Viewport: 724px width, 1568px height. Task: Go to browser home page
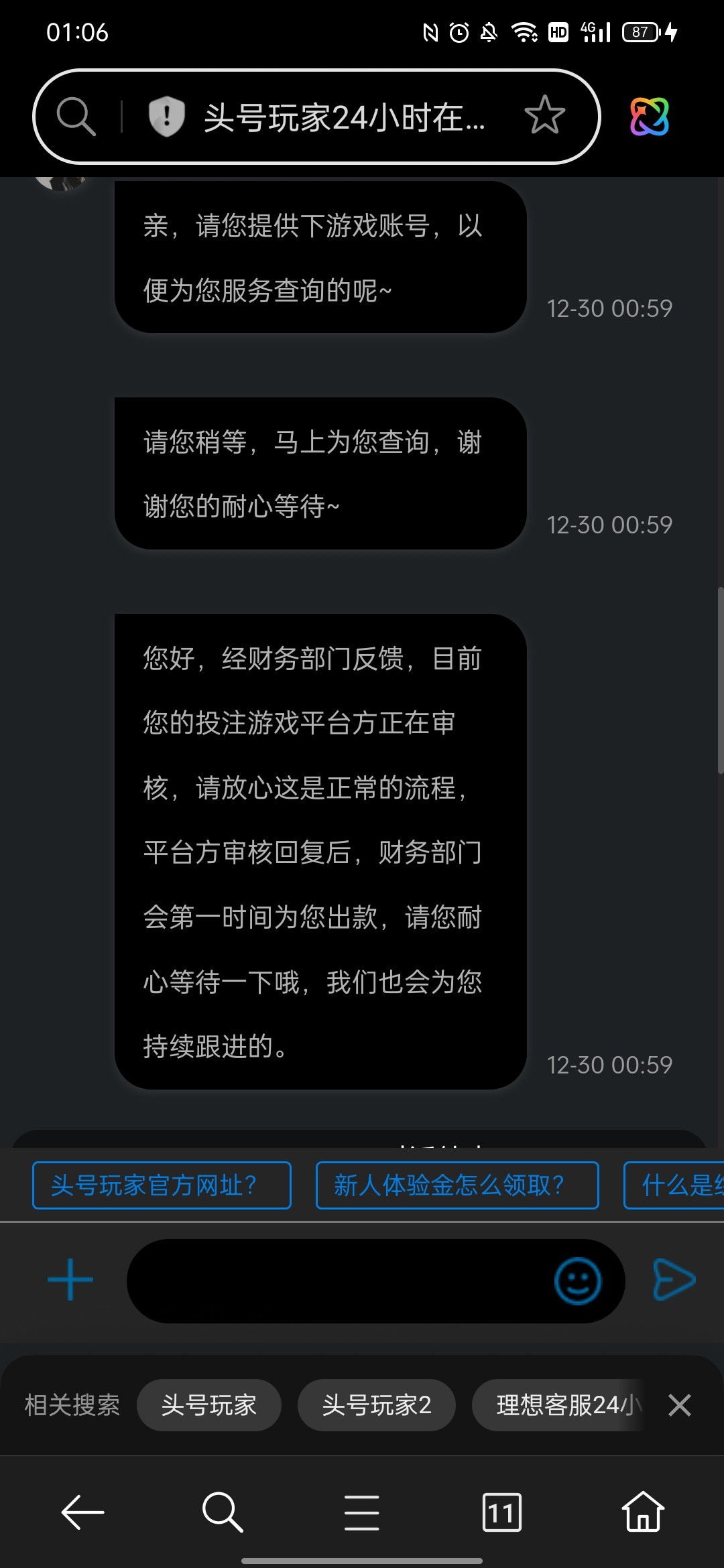coord(642,1512)
